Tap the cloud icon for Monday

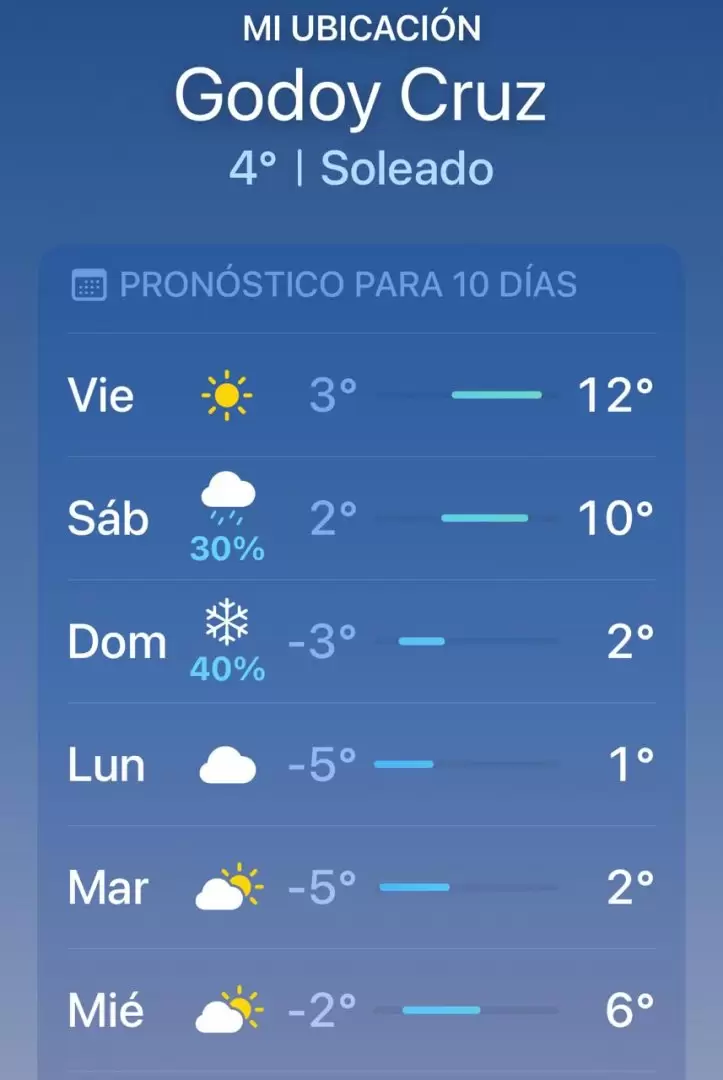click(x=227, y=764)
